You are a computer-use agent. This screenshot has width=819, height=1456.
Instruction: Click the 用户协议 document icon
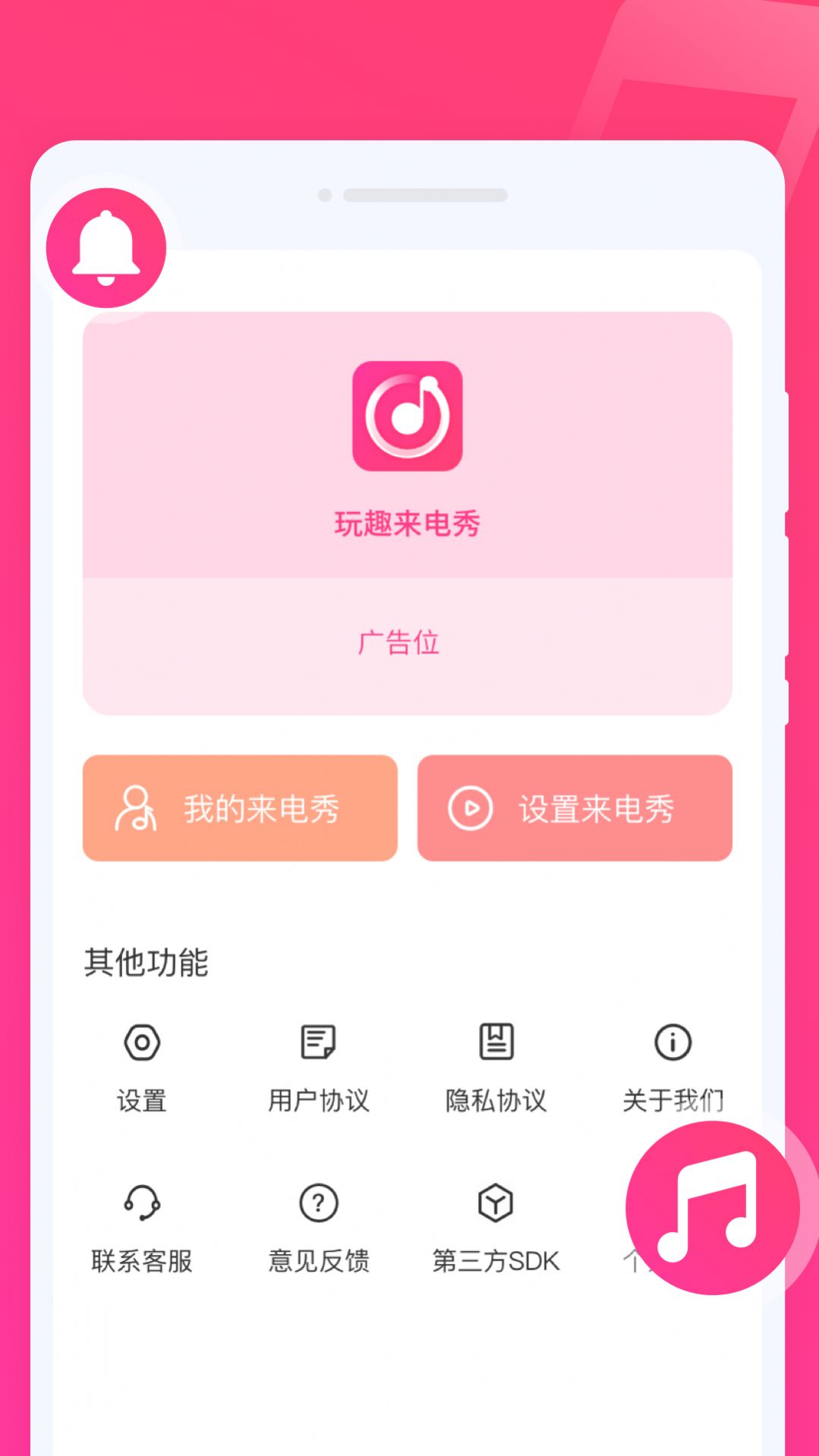tap(318, 1043)
